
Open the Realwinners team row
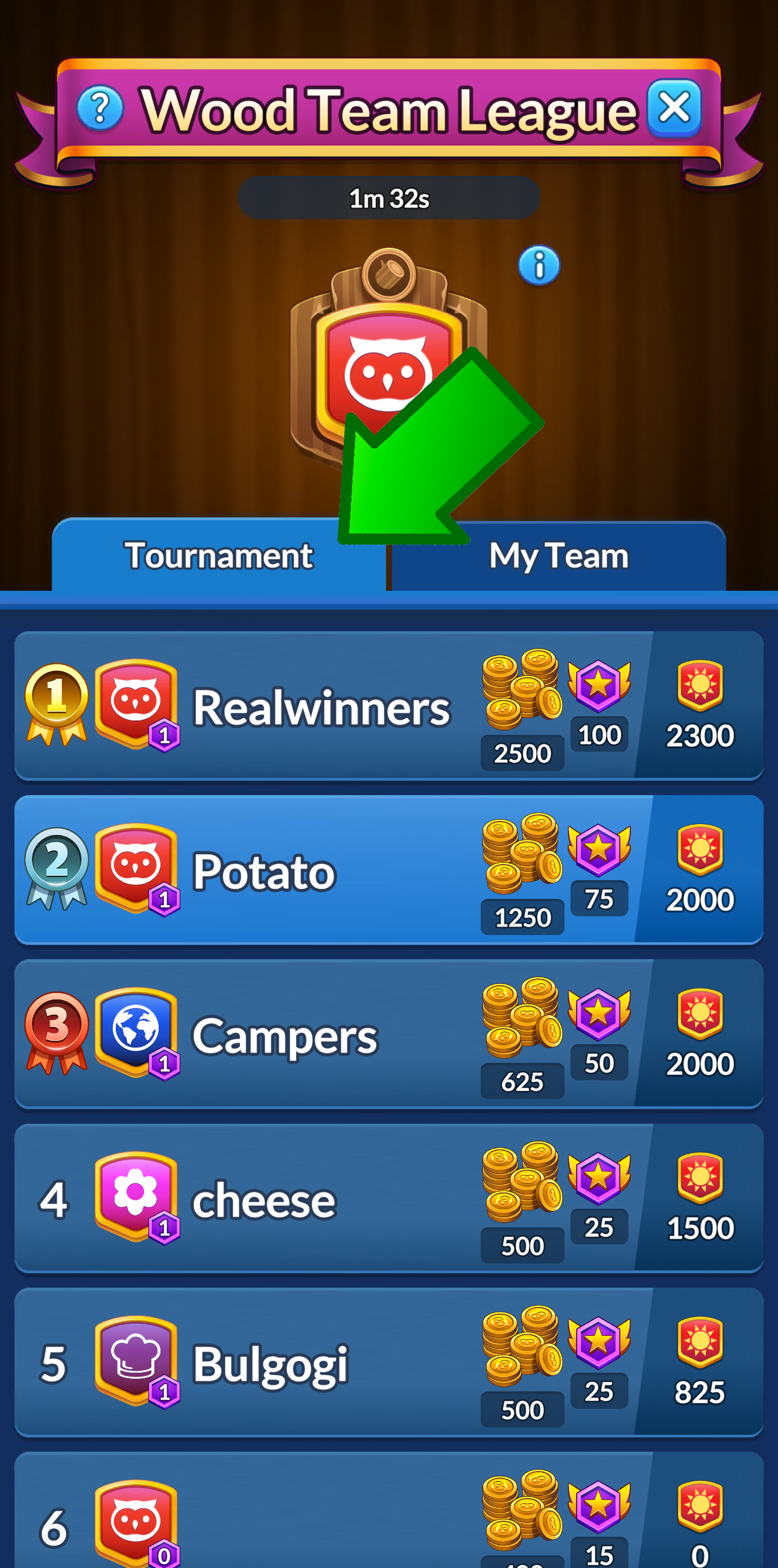pyautogui.click(x=321, y=707)
